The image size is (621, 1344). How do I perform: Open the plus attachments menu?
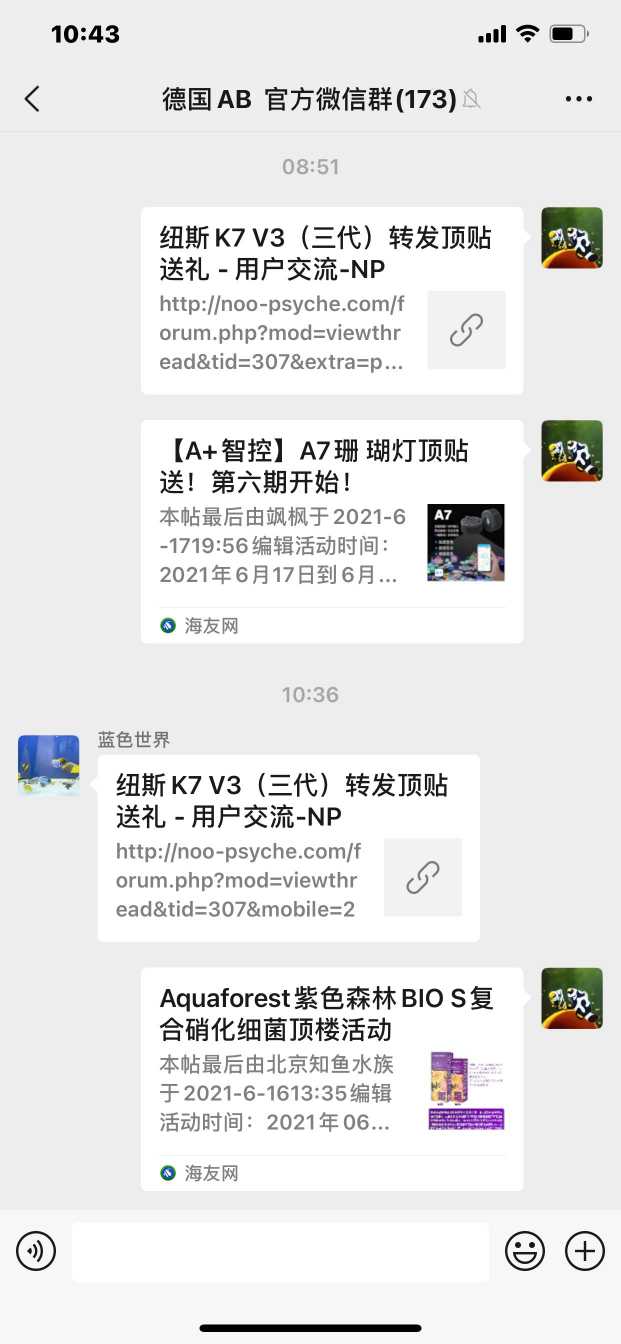tap(585, 1251)
